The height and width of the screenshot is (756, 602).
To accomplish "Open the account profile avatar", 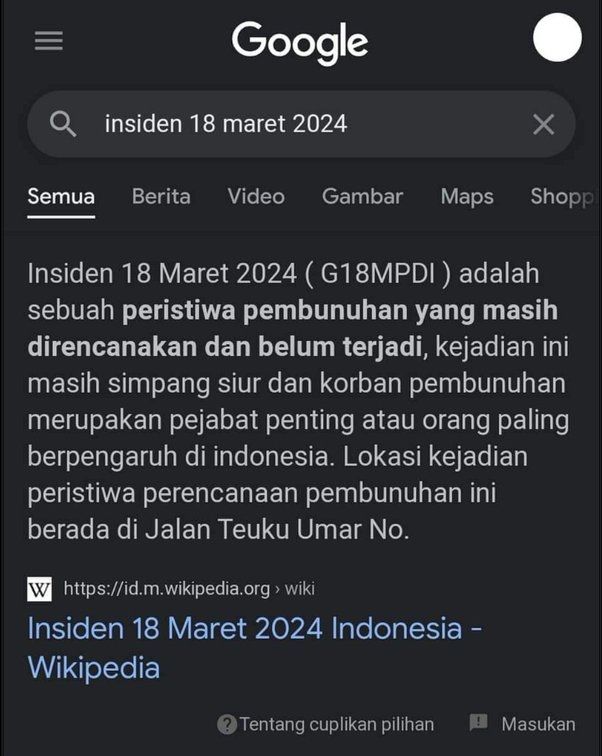I will click(x=557, y=39).
